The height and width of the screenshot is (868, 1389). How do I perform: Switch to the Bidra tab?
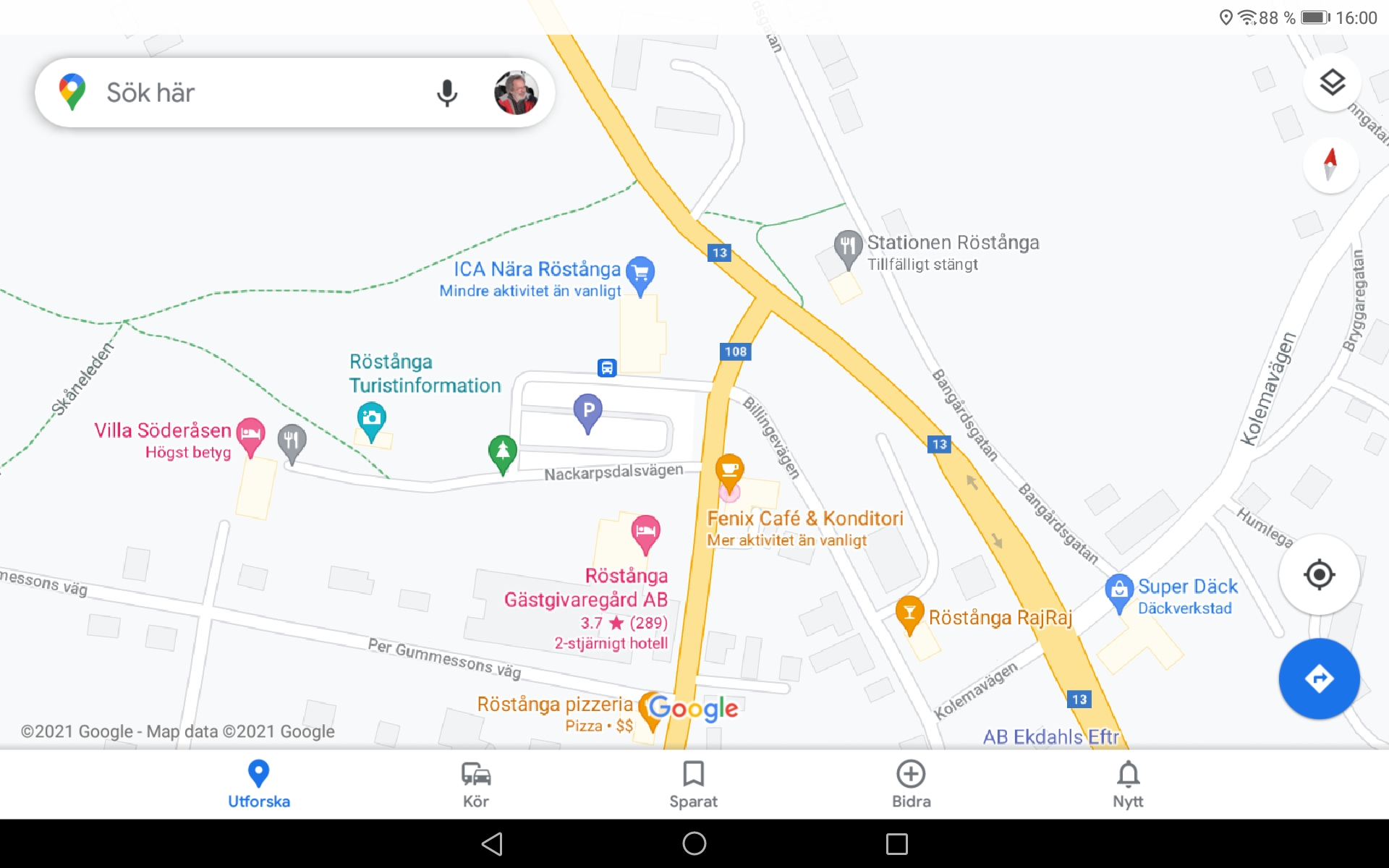tap(911, 784)
